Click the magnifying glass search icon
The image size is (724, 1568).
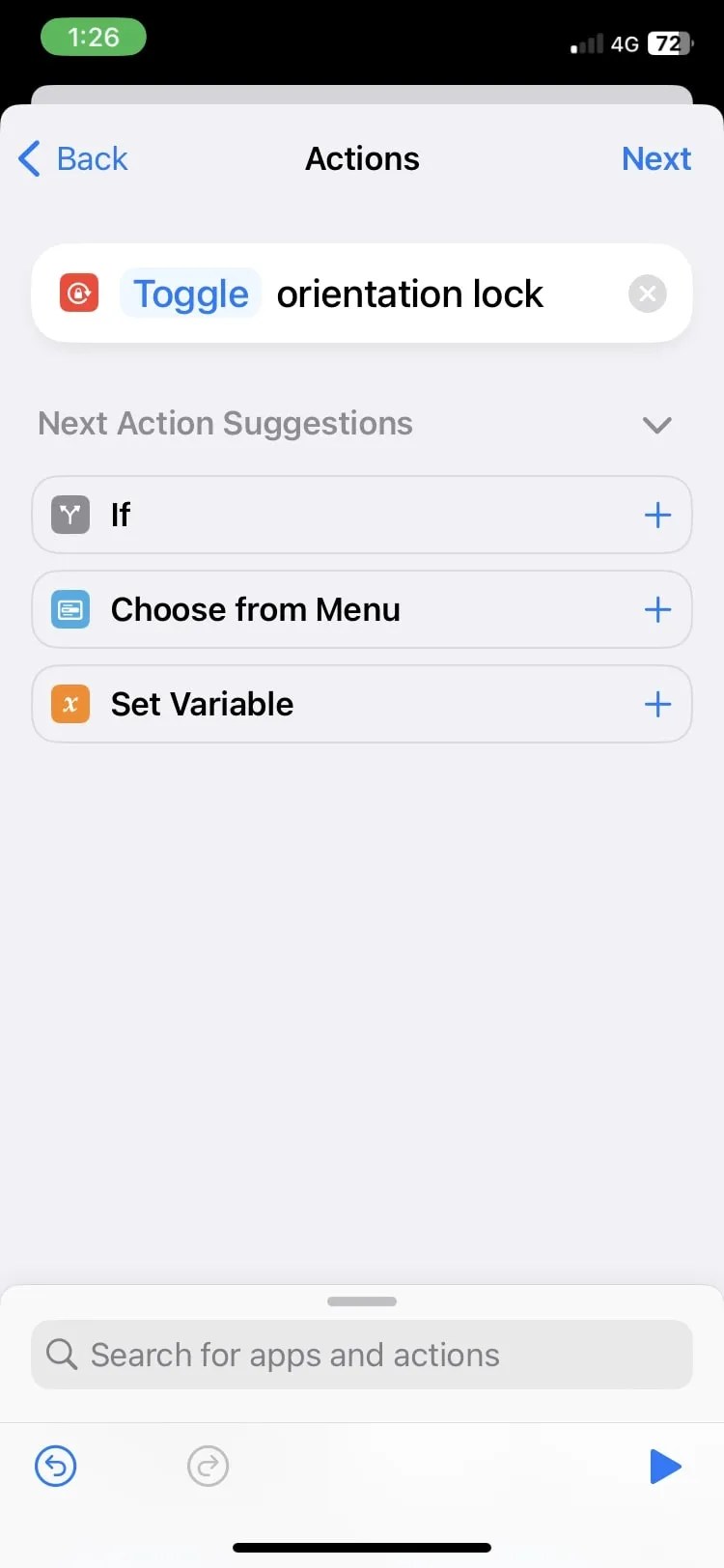click(61, 1355)
